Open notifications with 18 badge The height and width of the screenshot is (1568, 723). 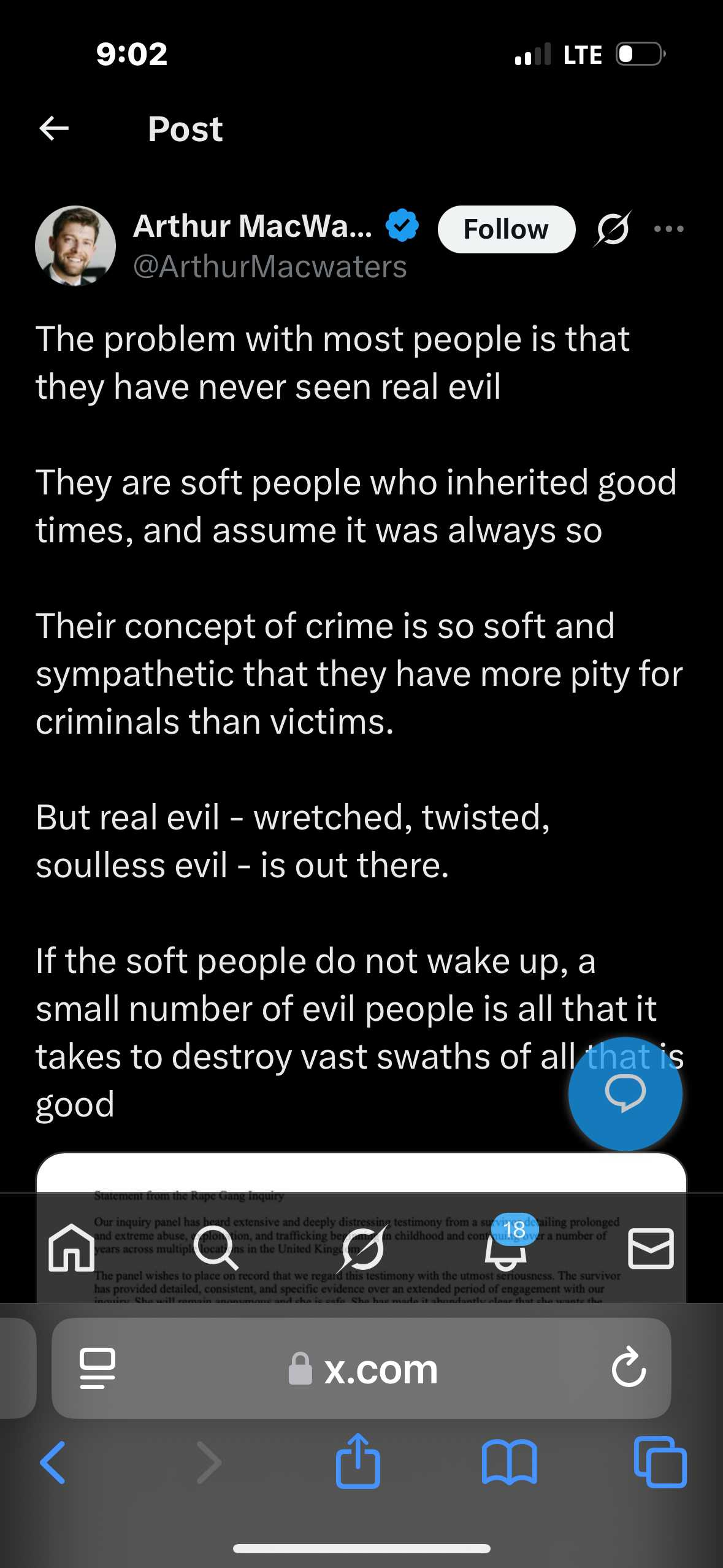coord(506,1248)
